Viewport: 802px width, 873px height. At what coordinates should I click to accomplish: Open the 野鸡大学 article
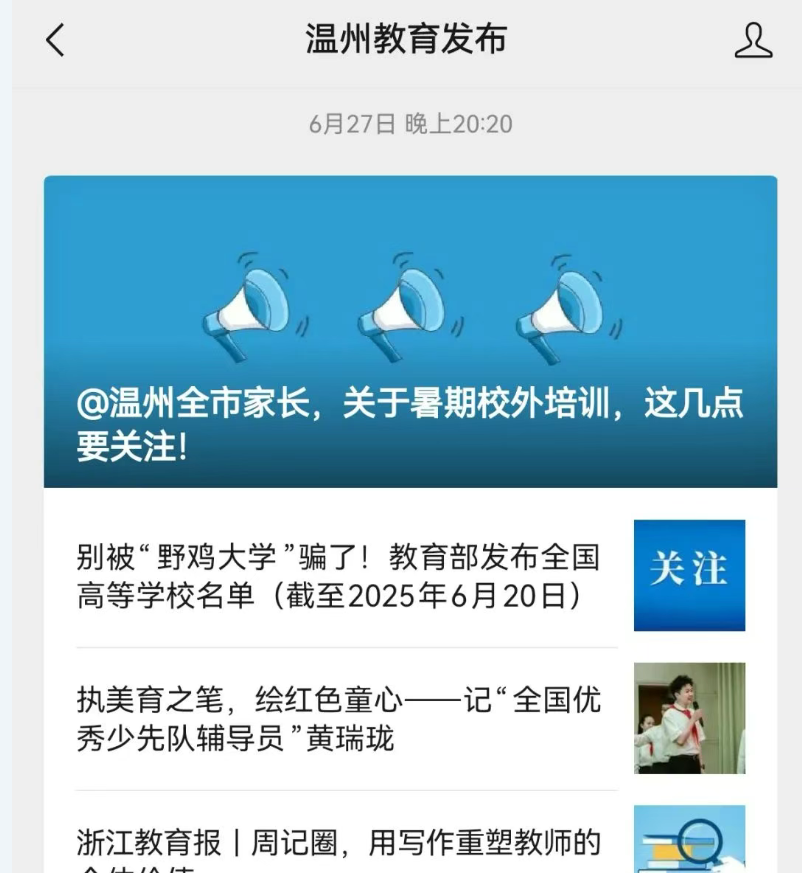pyautogui.click(x=340, y=576)
